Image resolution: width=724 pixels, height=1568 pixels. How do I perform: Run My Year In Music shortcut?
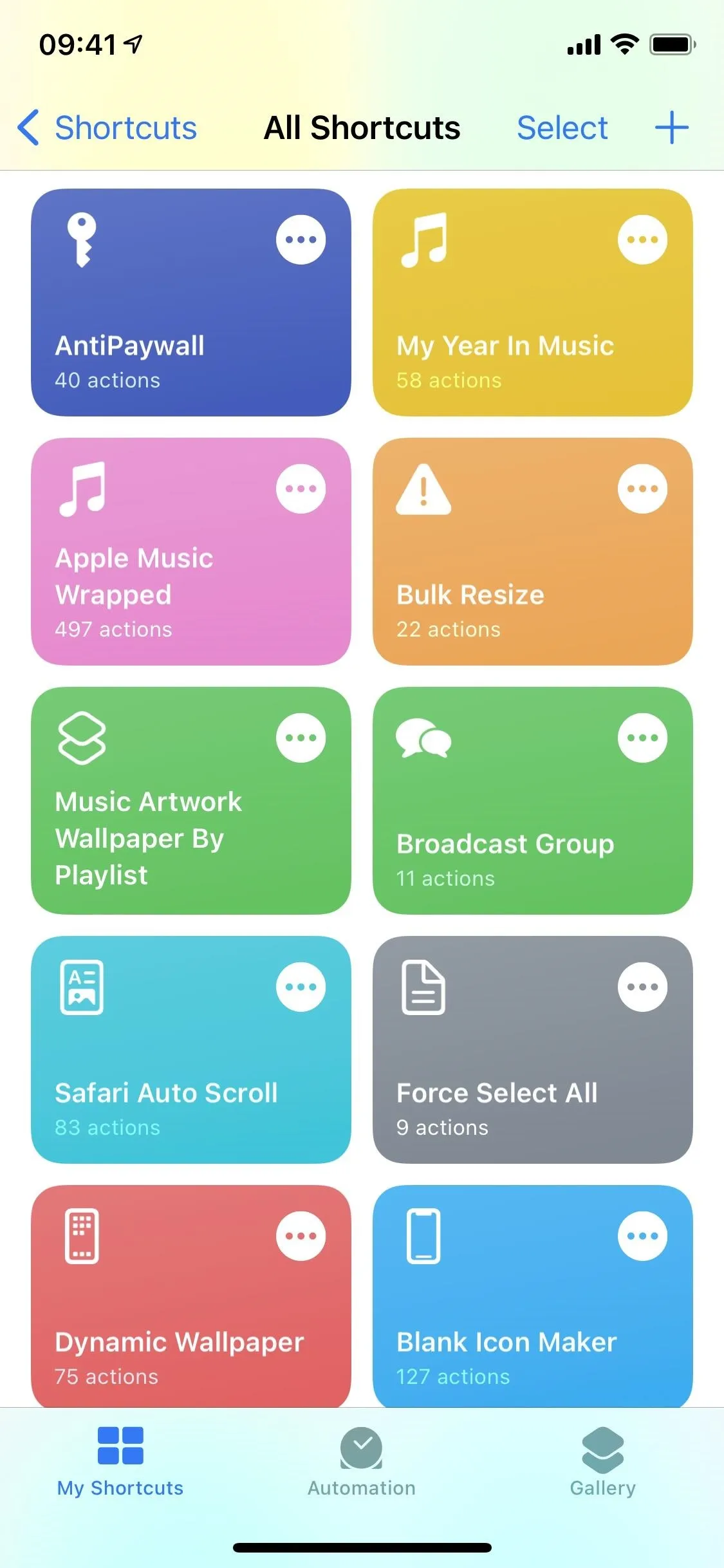pyautogui.click(x=533, y=303)
